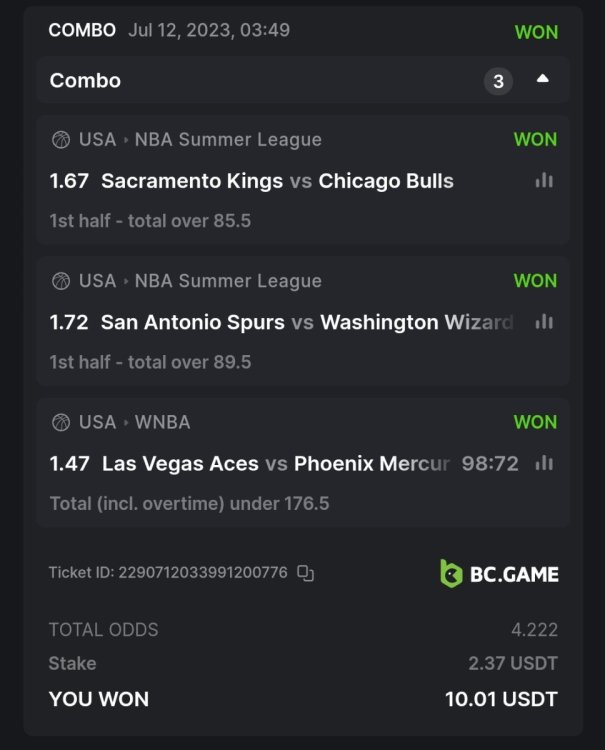Copy the Ticket ID
The image size is (605, 750).
(x=306, y=573)
